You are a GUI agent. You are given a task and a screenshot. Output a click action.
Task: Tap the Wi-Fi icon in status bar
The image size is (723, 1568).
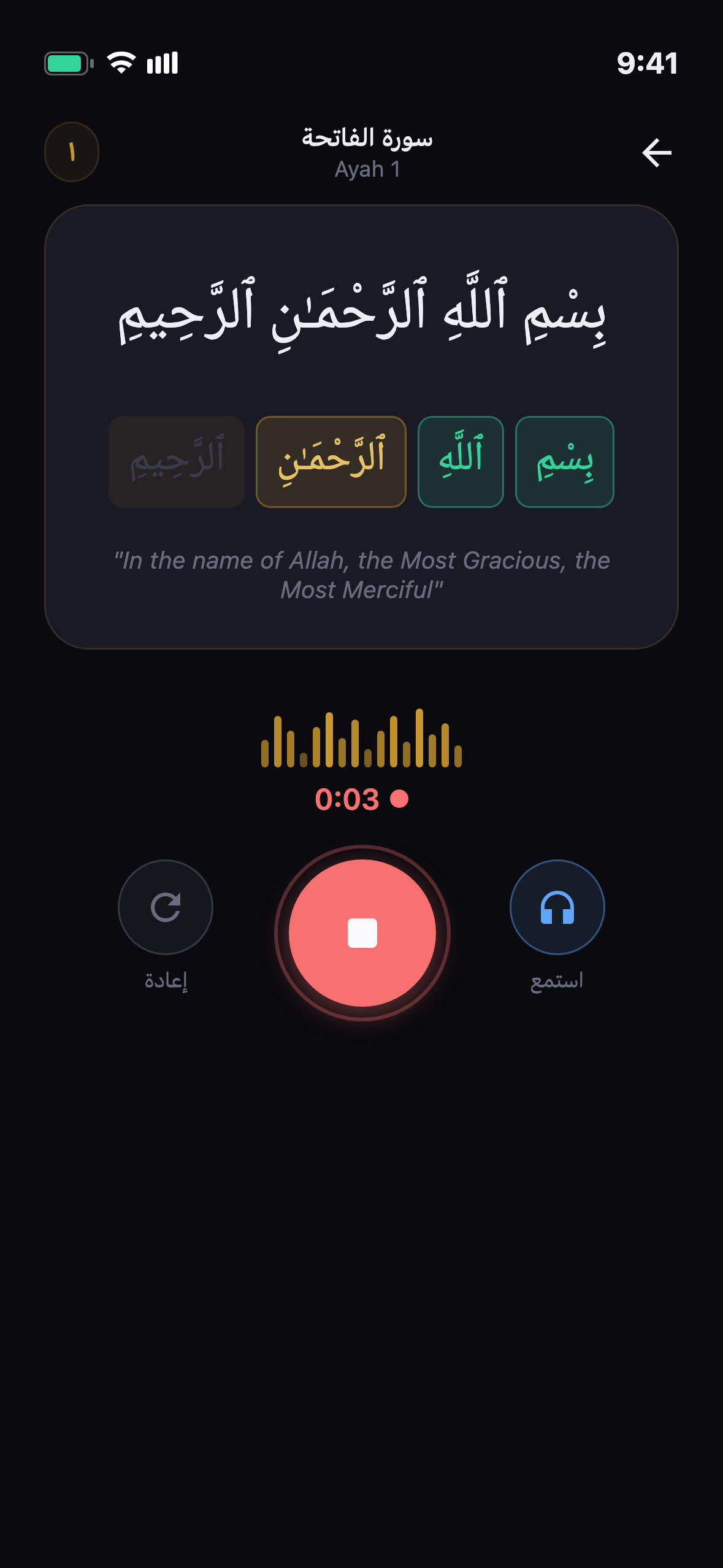(120, 62)
